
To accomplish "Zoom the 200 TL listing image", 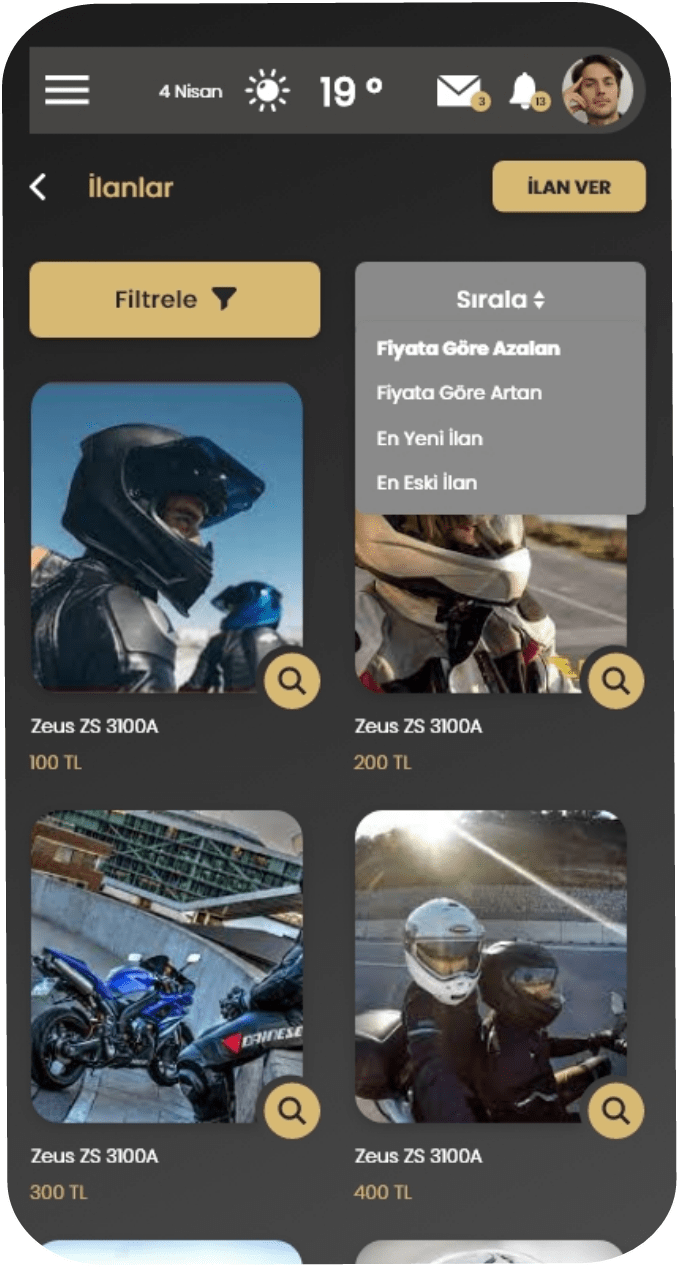I will pyautogui.click(x=616, y=681).
